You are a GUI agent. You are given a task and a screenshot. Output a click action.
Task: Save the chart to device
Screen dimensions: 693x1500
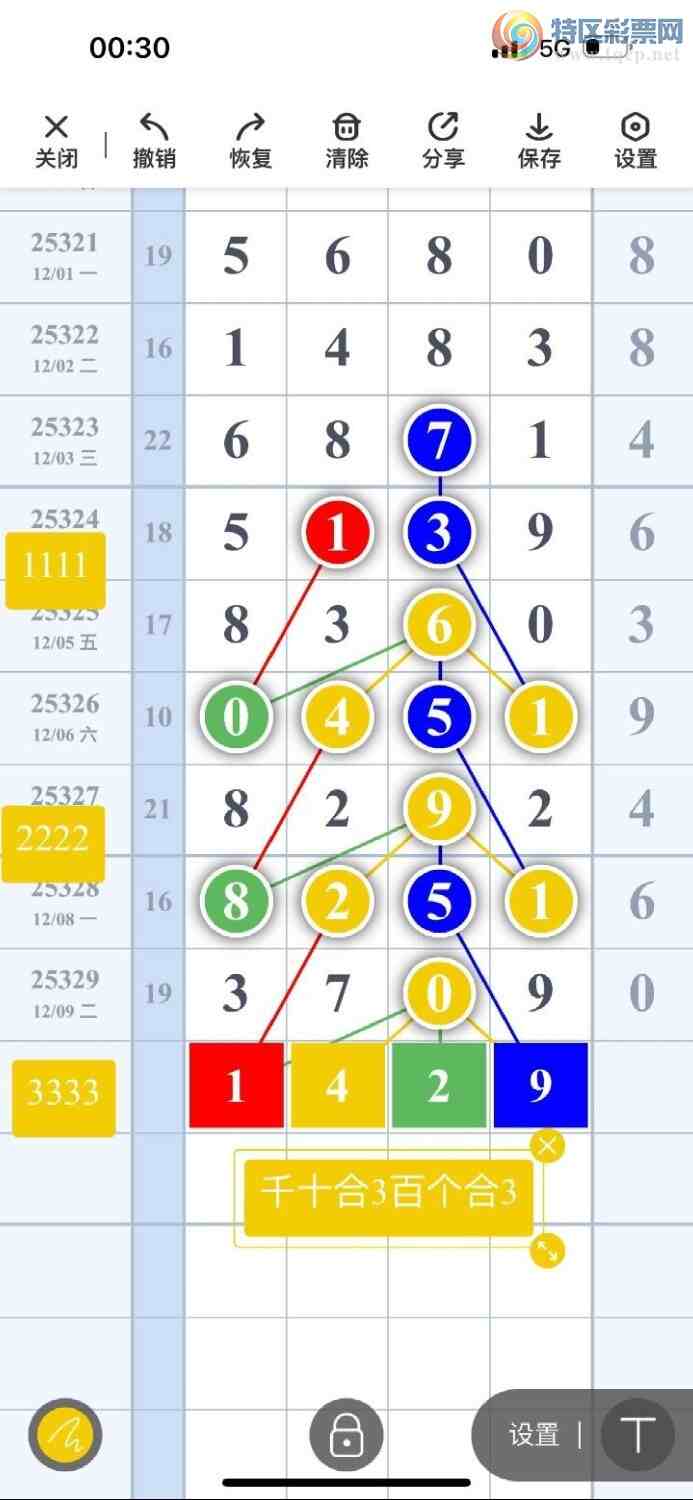(x=539, y=141)
